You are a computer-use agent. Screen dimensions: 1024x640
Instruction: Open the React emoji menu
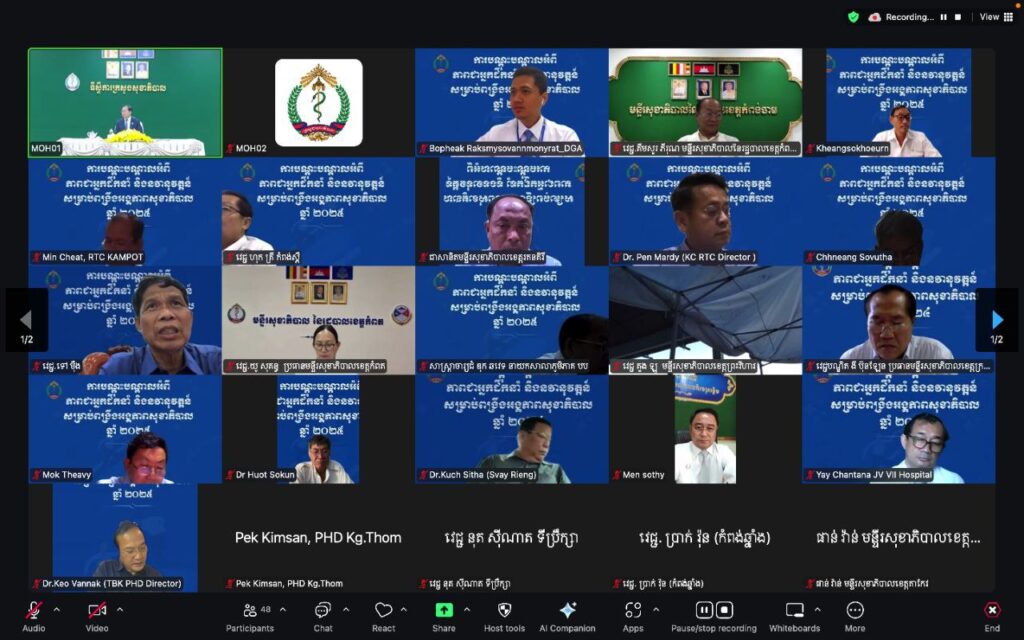pyautogui.click(x=383, y=610)
